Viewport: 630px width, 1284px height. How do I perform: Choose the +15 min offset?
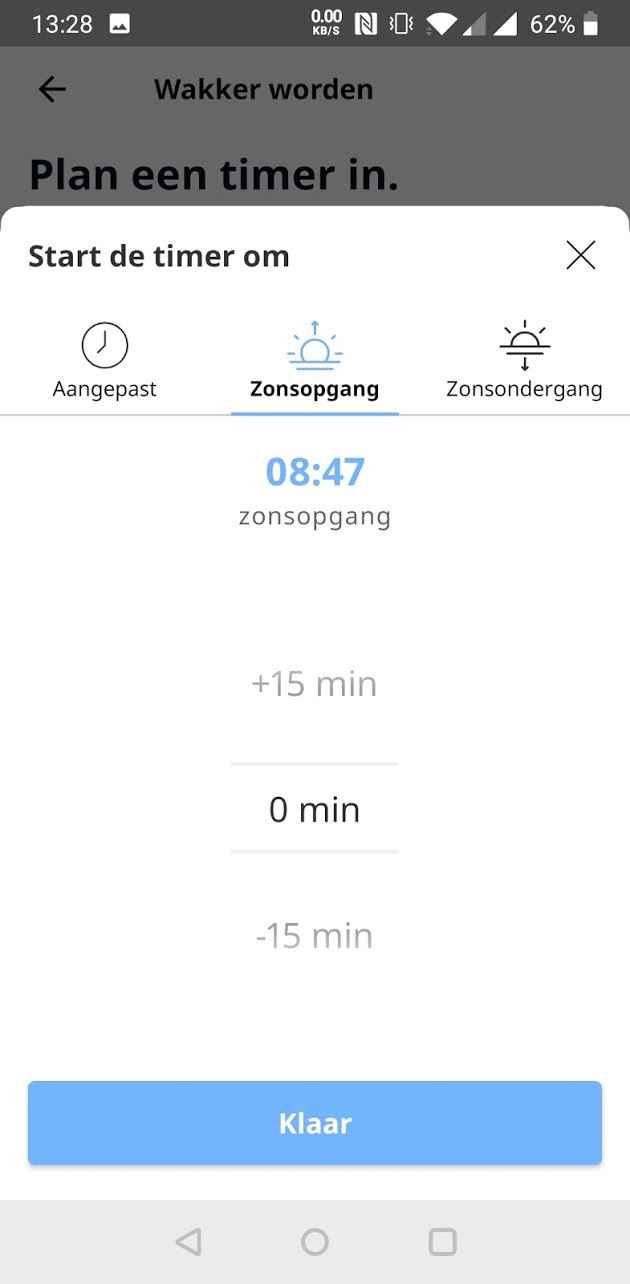[315, 685]
